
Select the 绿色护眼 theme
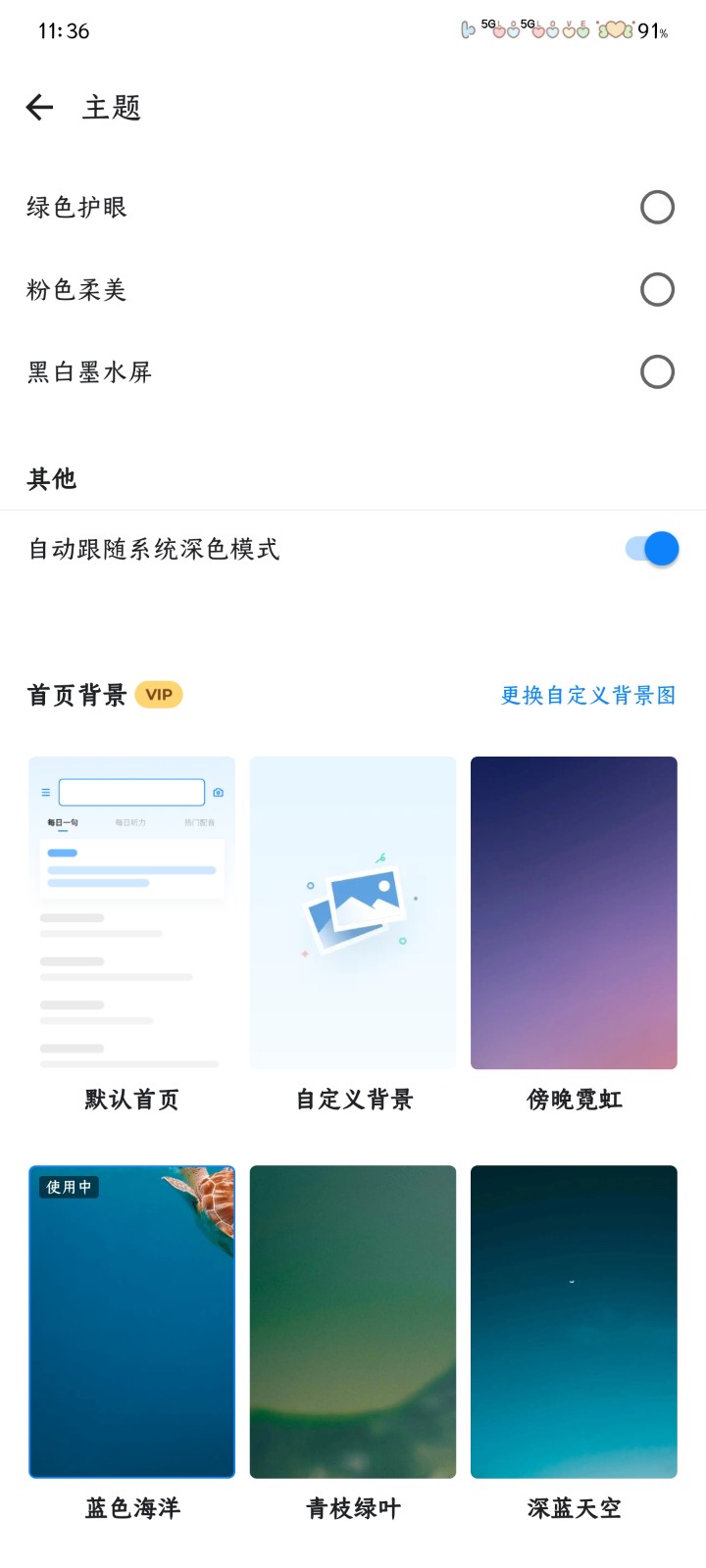coord(657,207)
